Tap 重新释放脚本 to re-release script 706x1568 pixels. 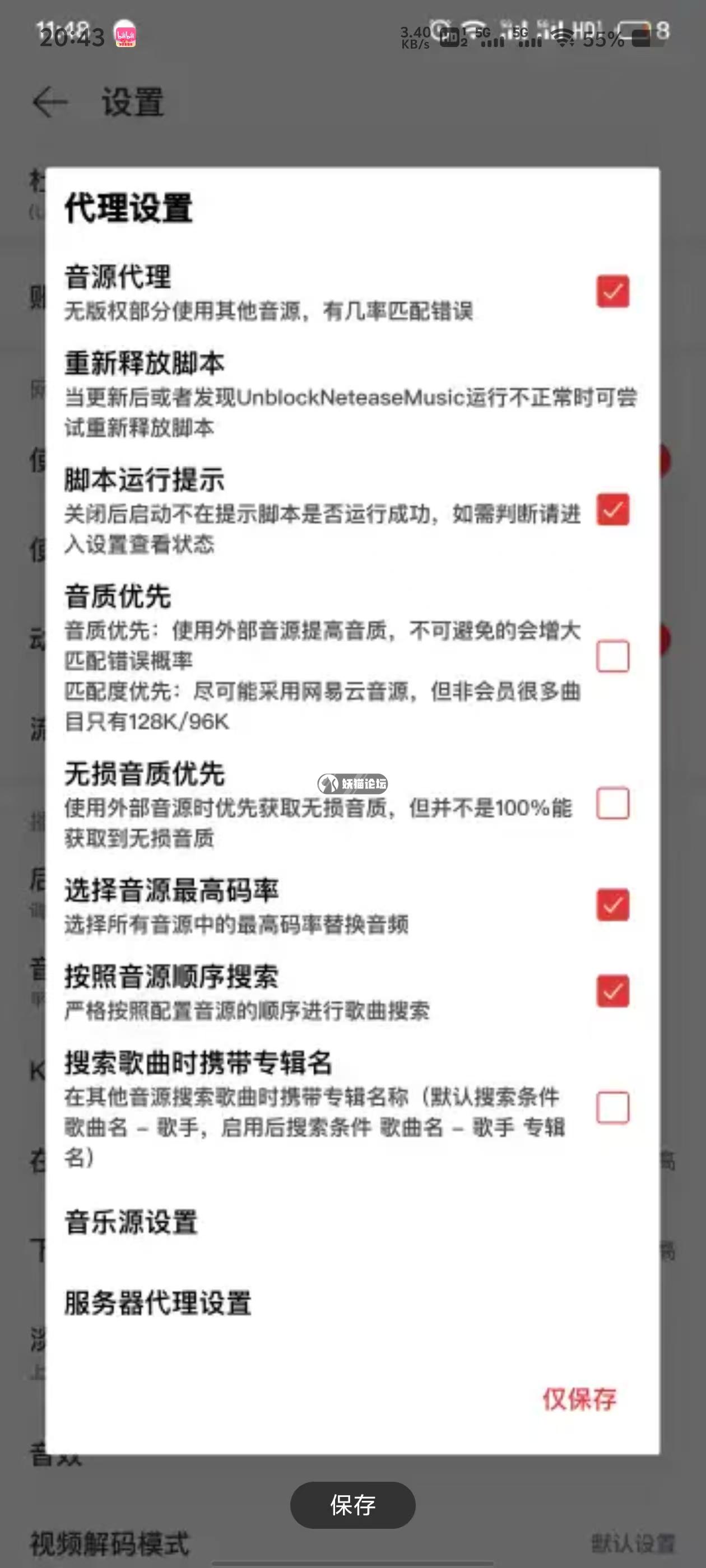click(x=145, y=364)
